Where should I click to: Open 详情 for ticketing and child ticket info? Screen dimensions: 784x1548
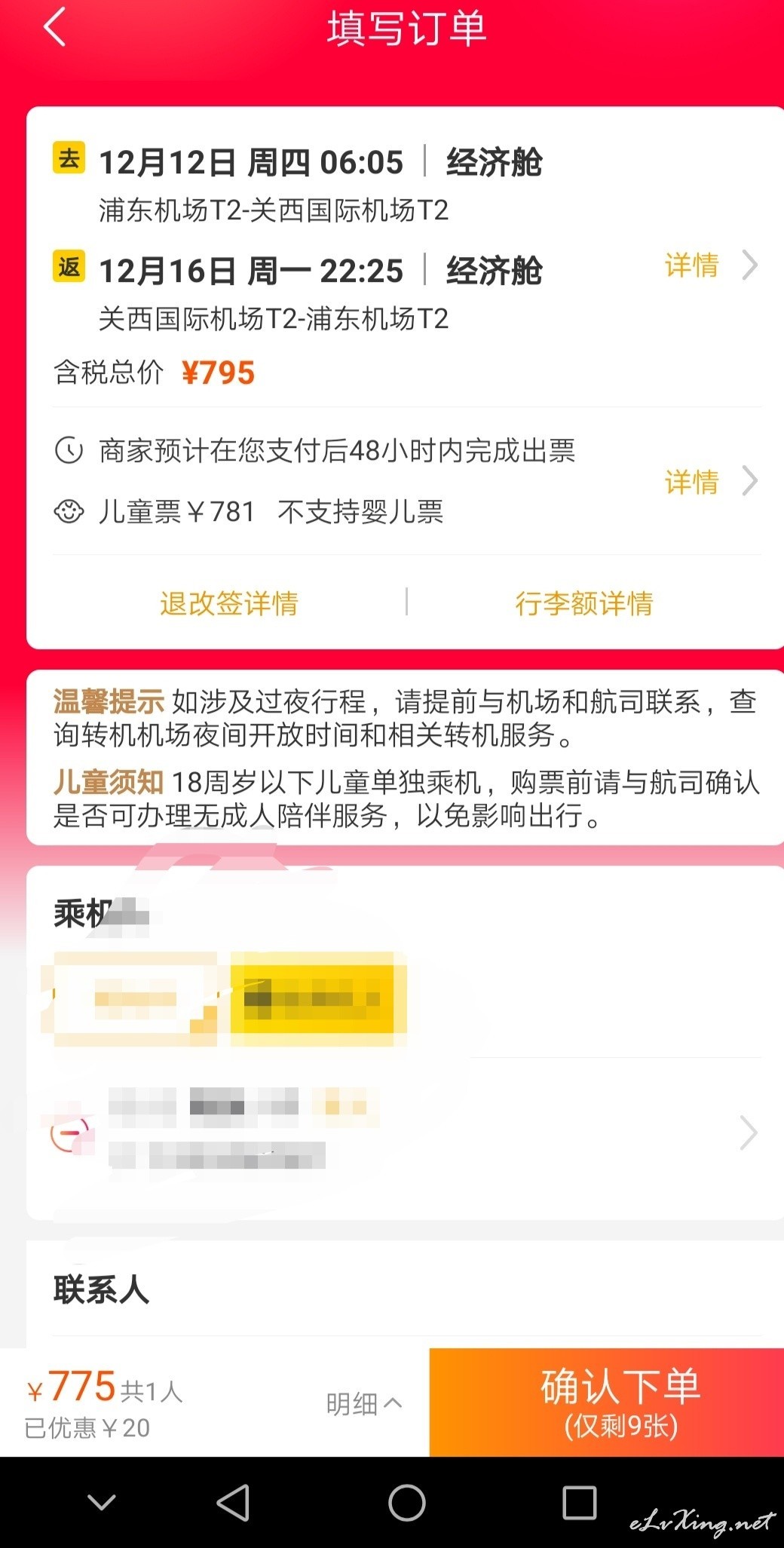pyautogui.click(x=710, y=481)
